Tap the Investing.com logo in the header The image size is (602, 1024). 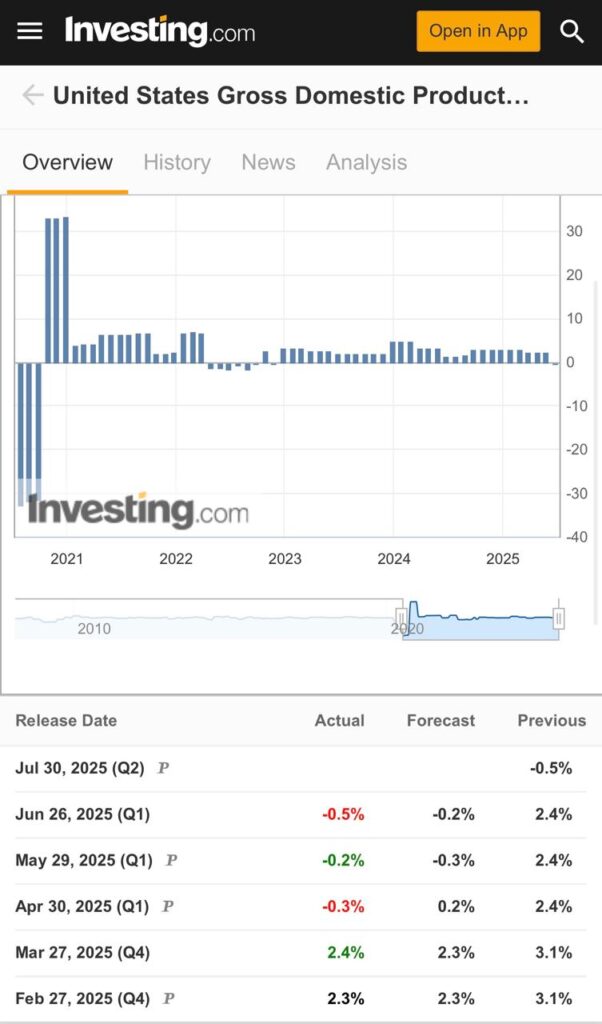pos(160,31)
